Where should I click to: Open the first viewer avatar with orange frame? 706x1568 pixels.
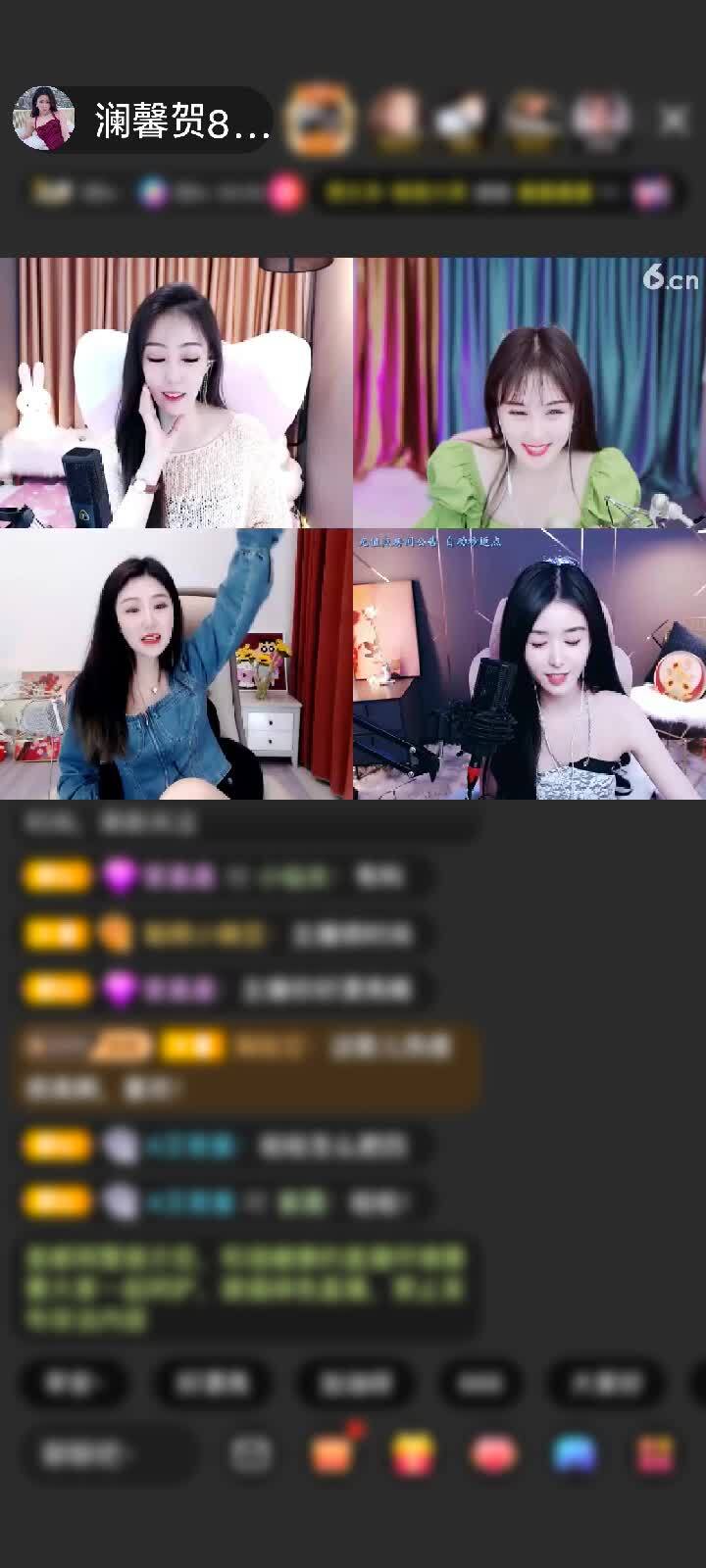(x=319, y=121)
